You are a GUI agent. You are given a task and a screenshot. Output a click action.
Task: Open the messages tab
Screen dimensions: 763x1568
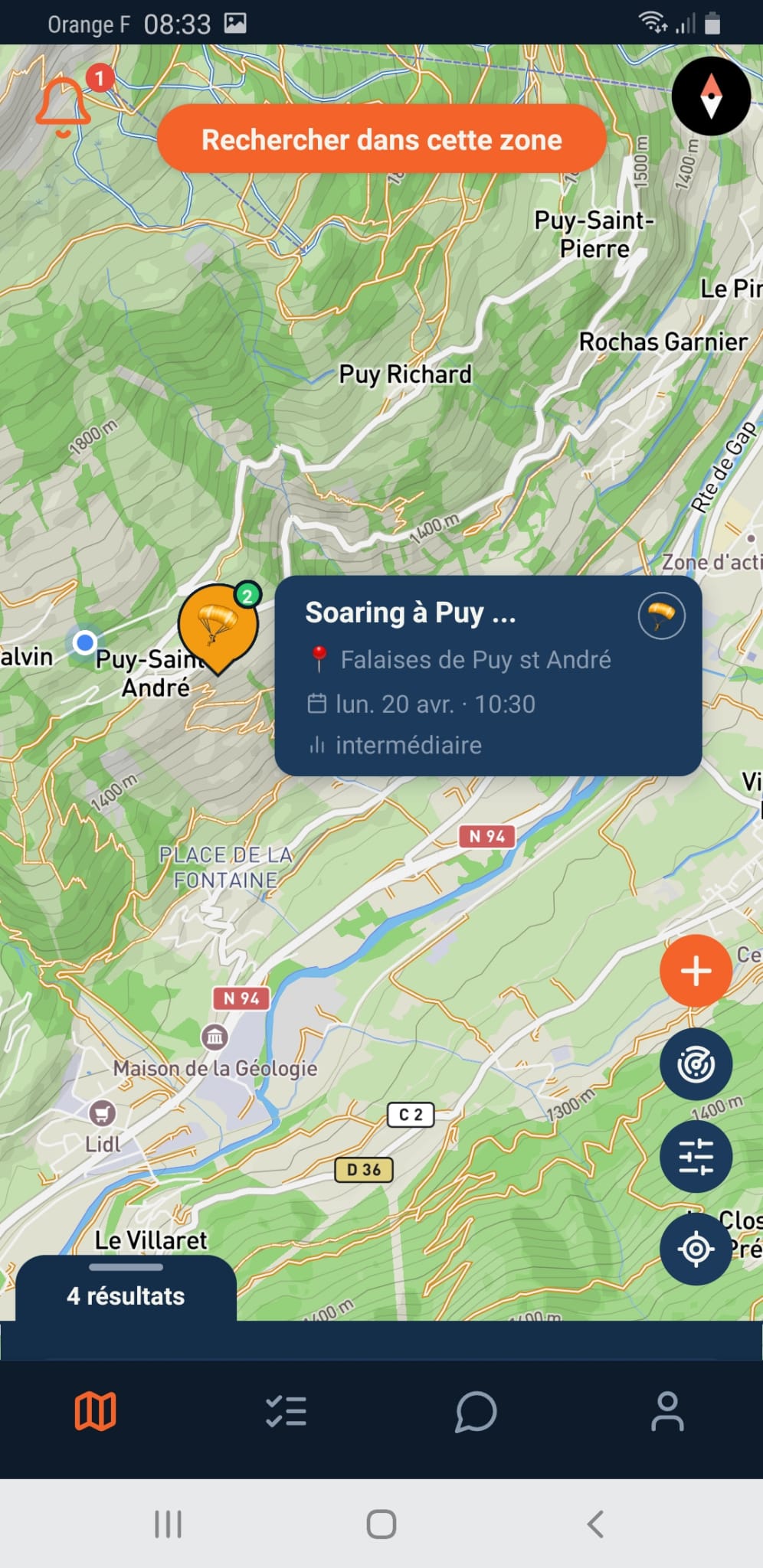(476, 1411)
